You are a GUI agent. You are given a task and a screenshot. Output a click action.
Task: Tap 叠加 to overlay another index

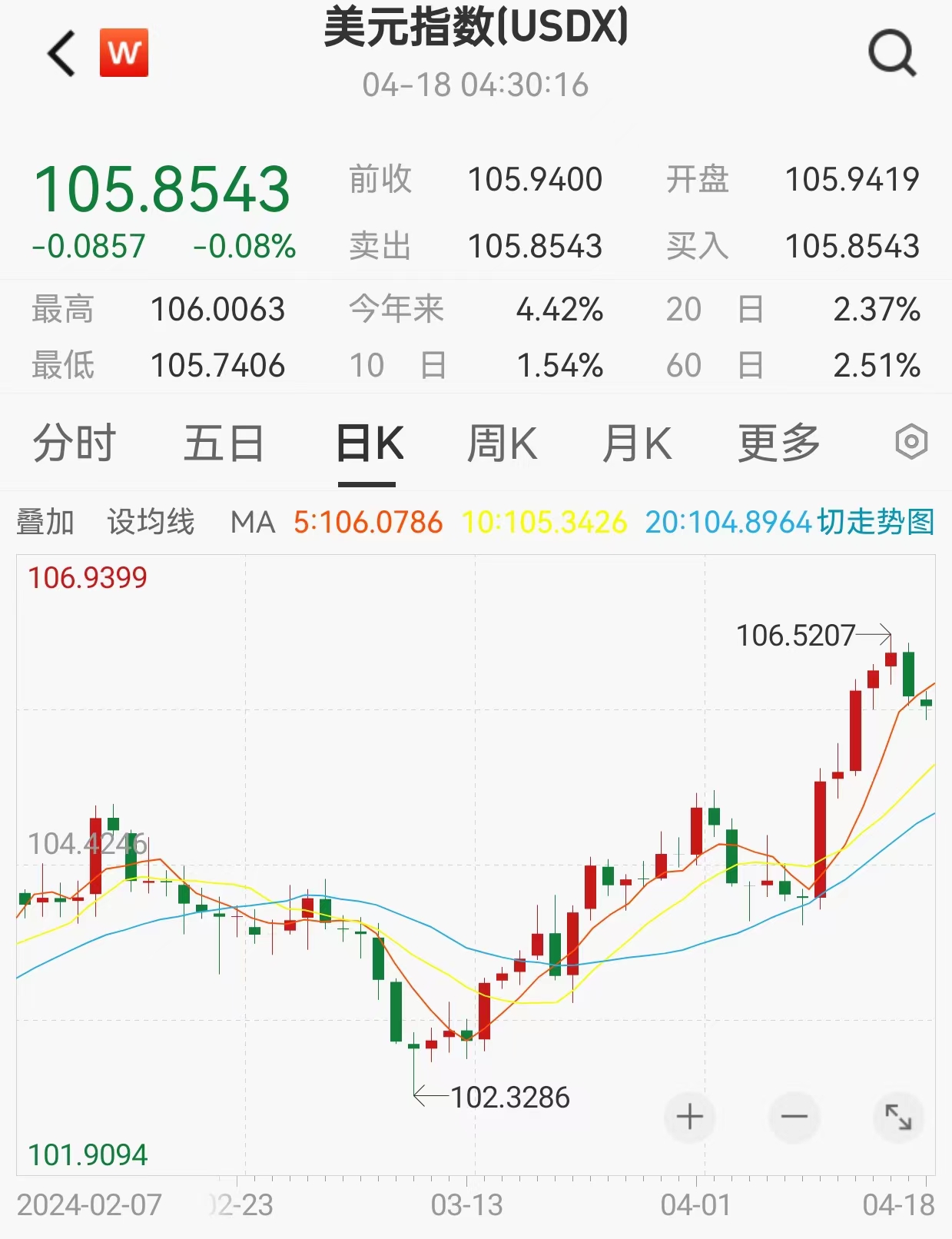[x=45, y=523]
